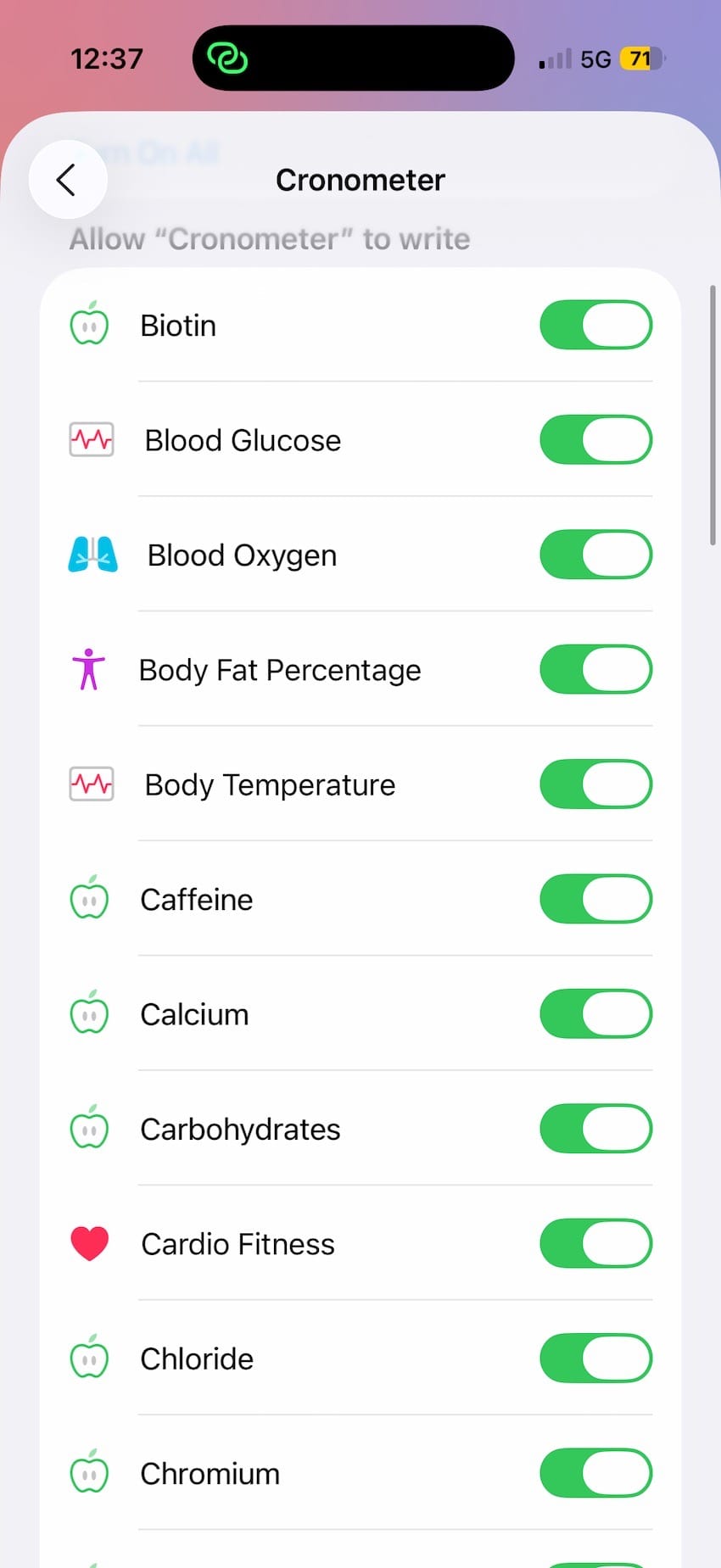Toggle the Chromium switch
721x1568 pixels.
[x=595, y=1473]
